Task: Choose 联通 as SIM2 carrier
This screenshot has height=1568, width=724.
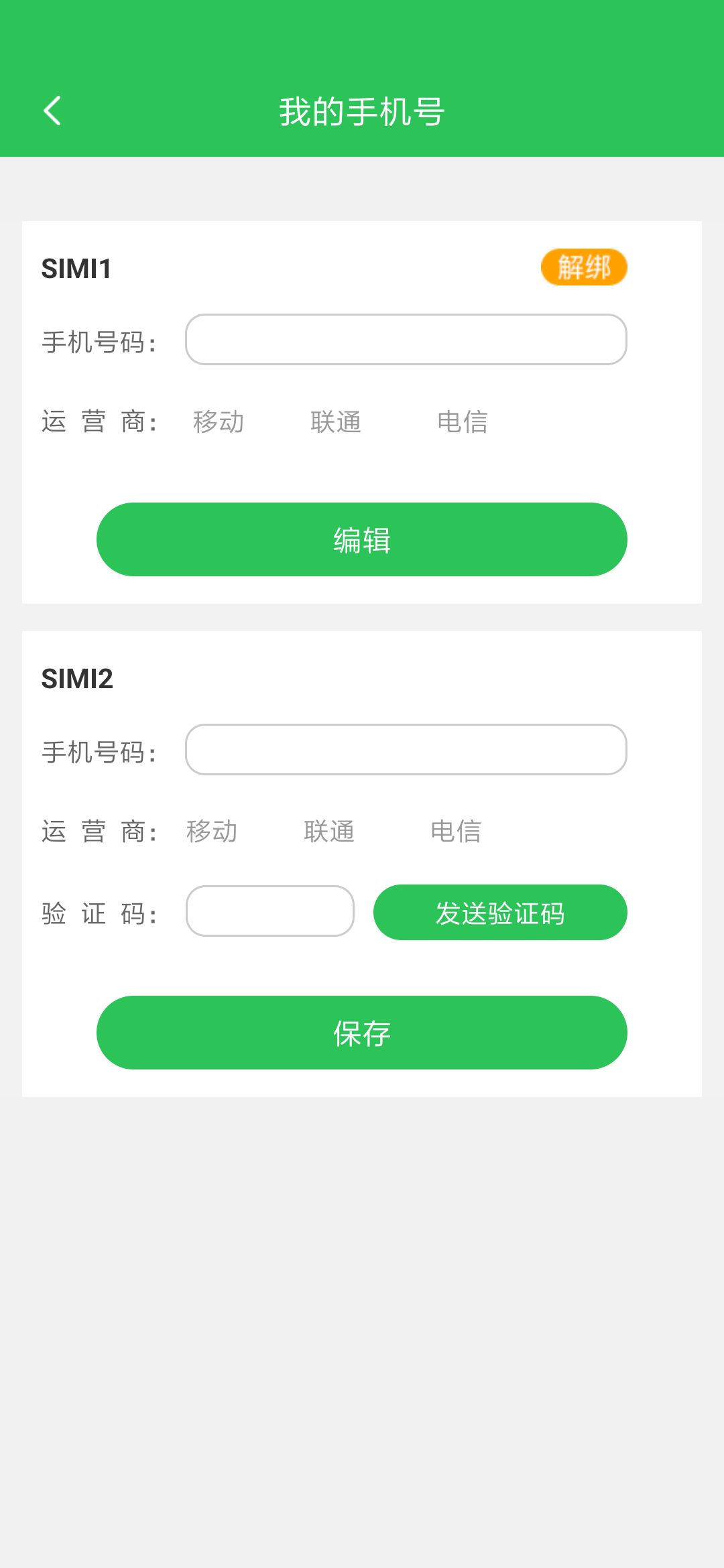Action: 329,832
